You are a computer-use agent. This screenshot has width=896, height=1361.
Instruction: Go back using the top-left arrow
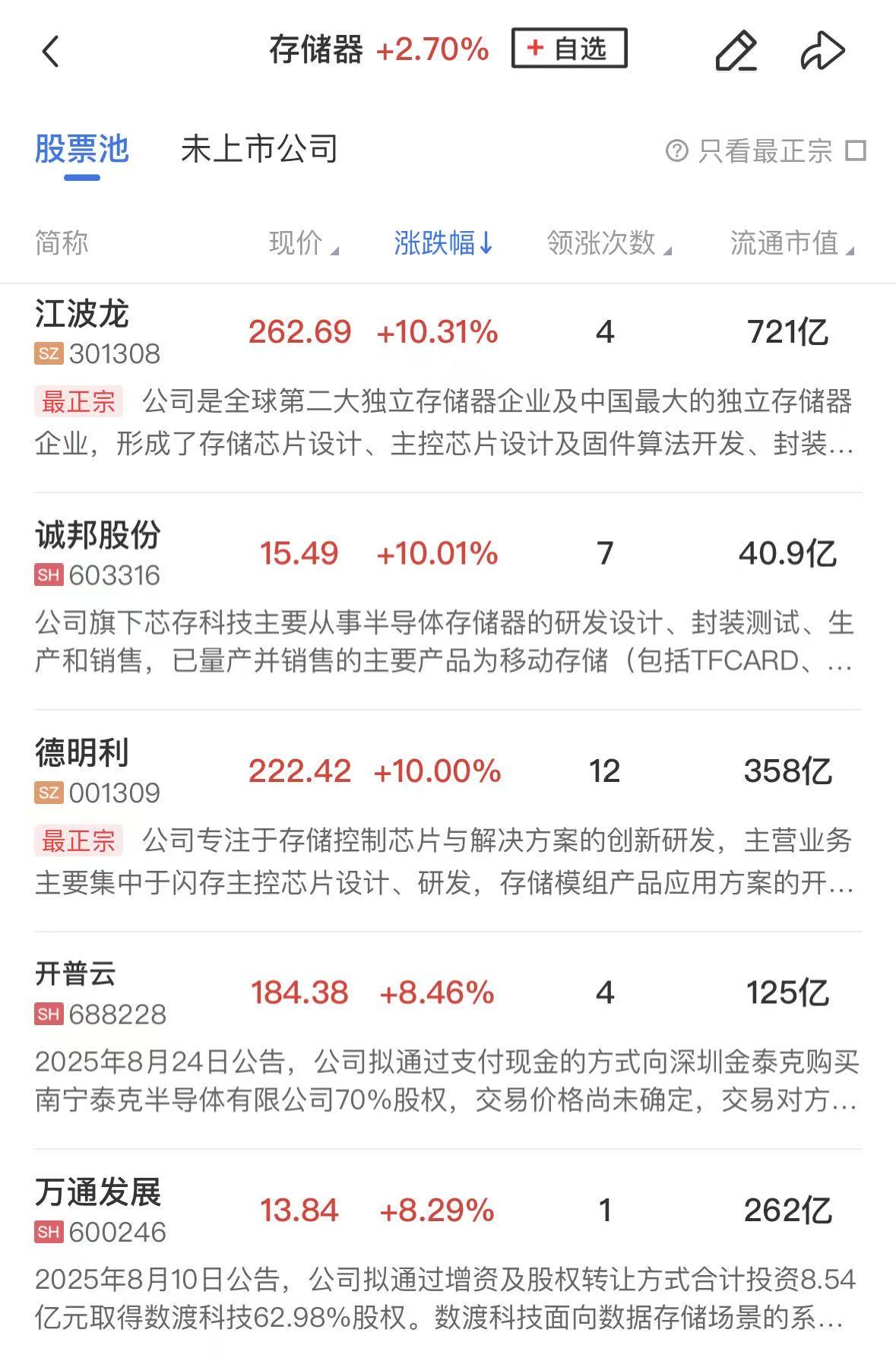point(51,52)
